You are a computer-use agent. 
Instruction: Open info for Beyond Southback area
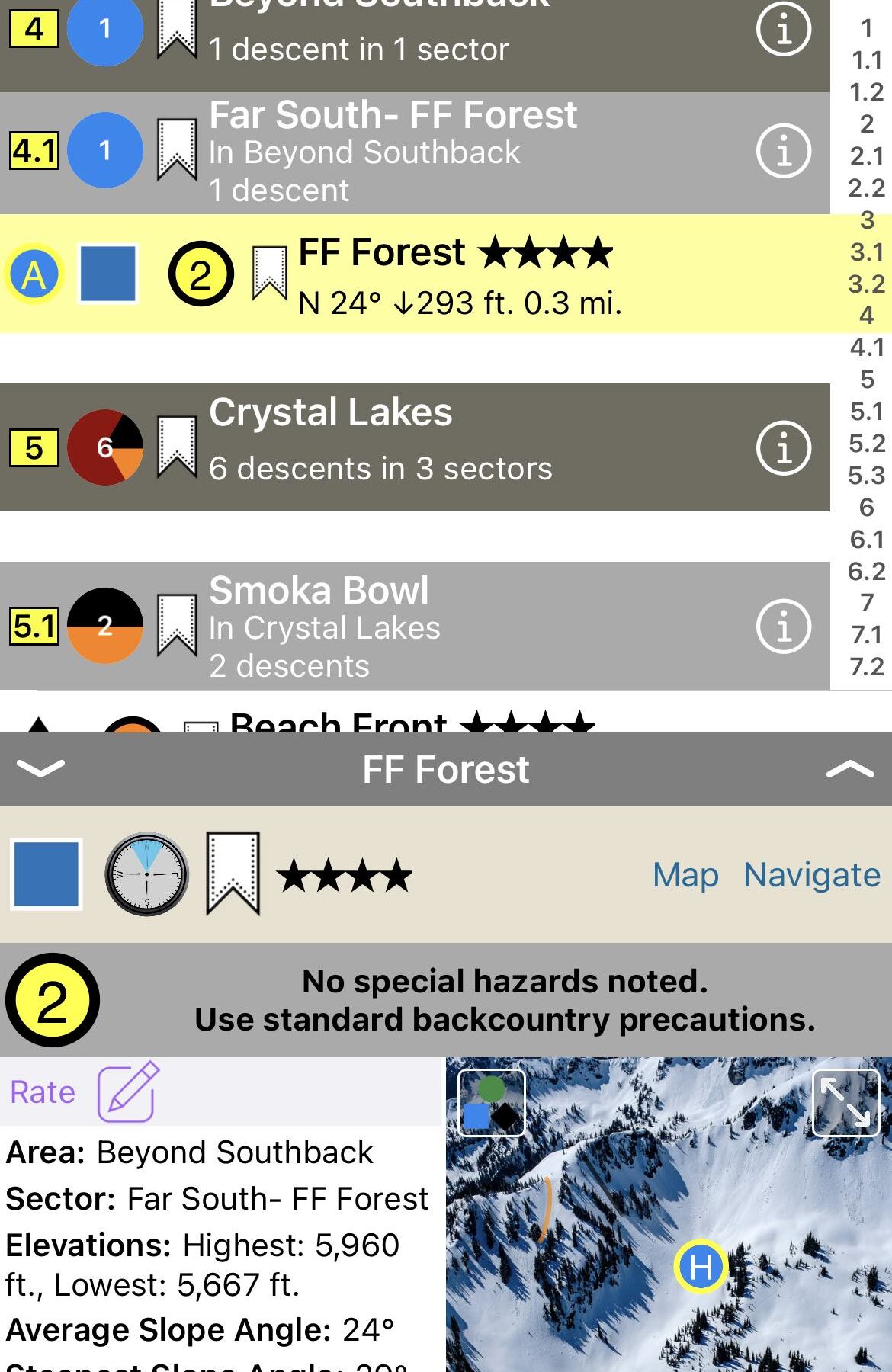tap(783, 30)
